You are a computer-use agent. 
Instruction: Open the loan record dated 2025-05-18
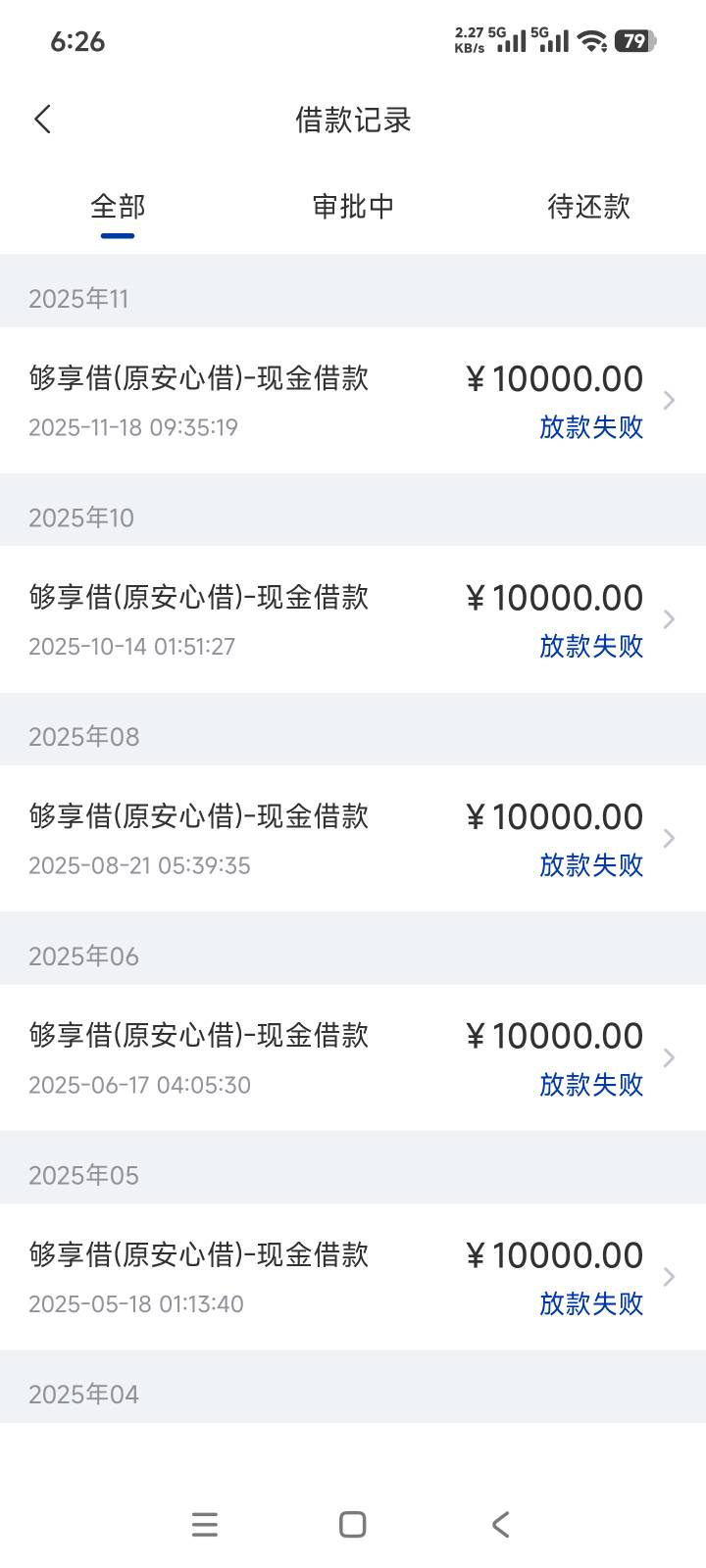click(353, 1276)
